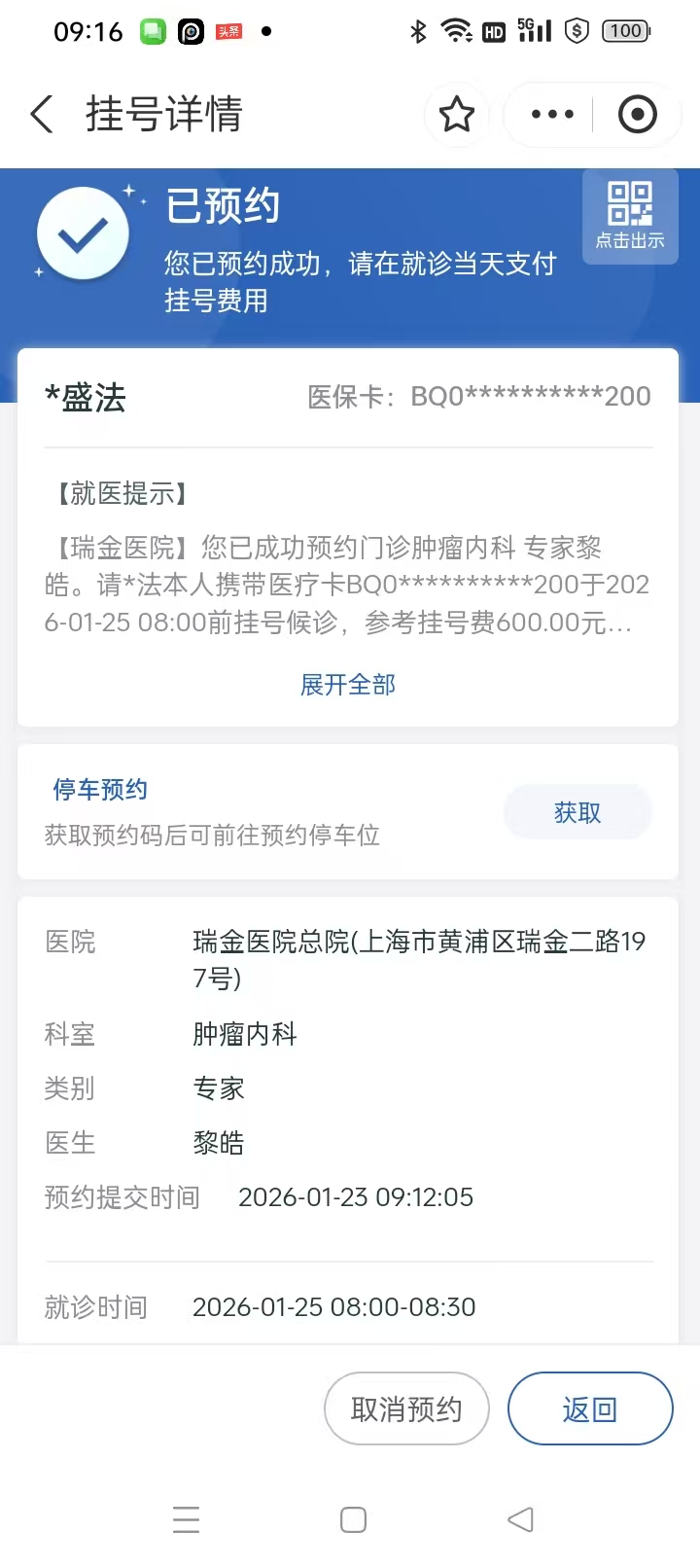Show the QR code via 点击出示
This screenshot has width=700, height=1568.
629,216
